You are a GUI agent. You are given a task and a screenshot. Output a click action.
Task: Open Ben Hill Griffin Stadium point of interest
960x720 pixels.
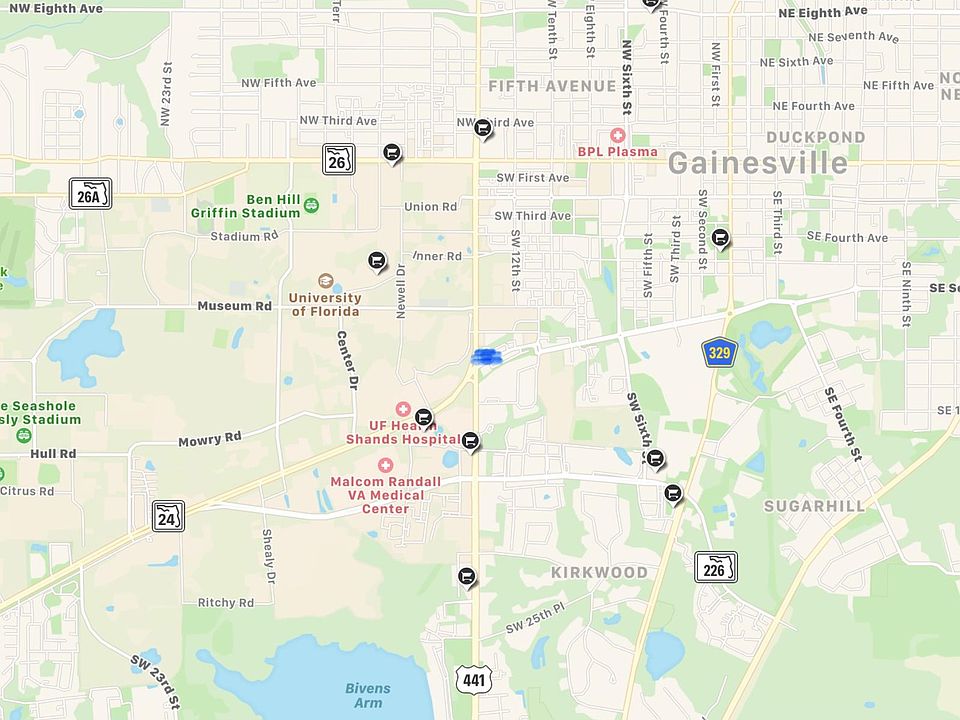(x=311, y=204)
